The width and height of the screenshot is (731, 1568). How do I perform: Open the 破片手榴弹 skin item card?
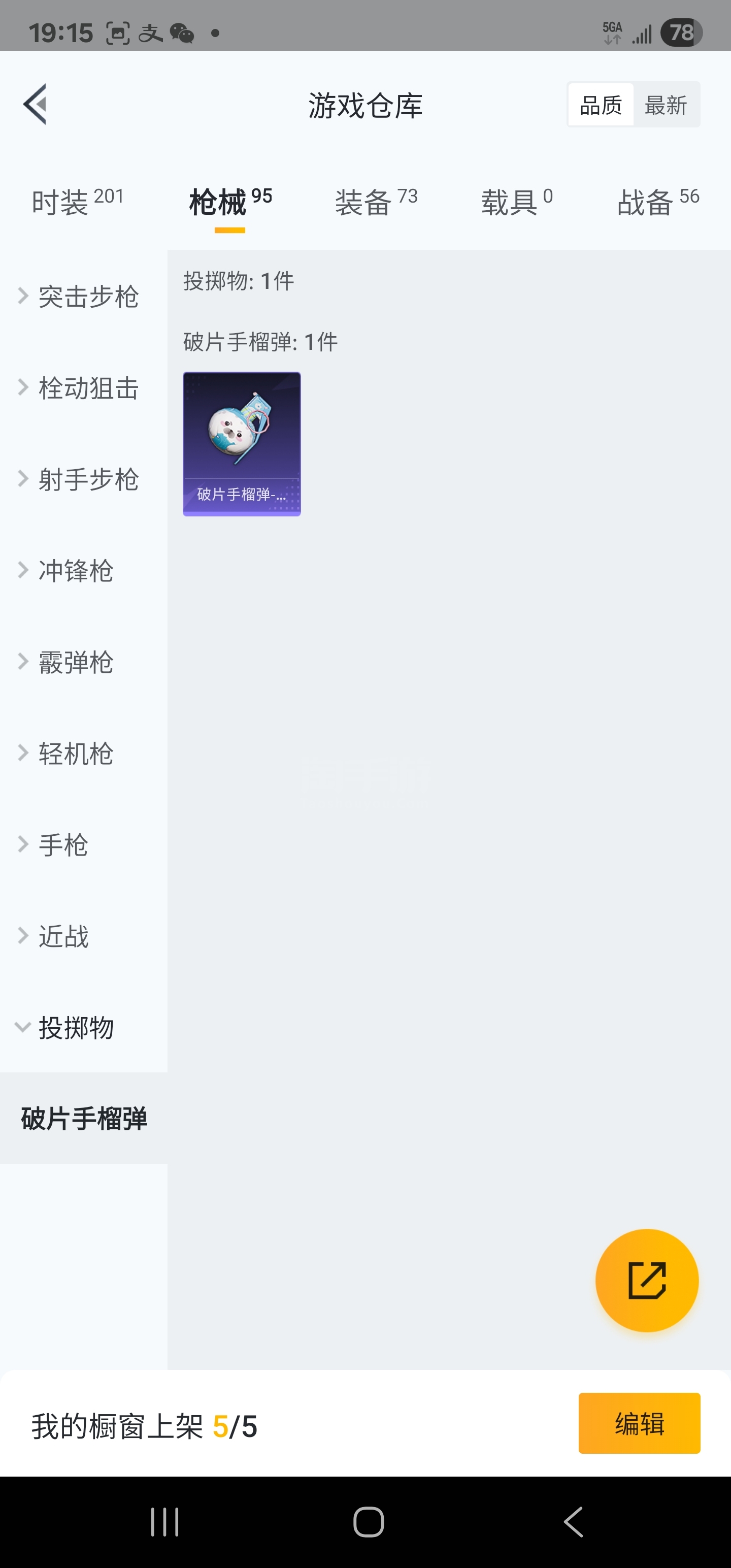(242, 444)
